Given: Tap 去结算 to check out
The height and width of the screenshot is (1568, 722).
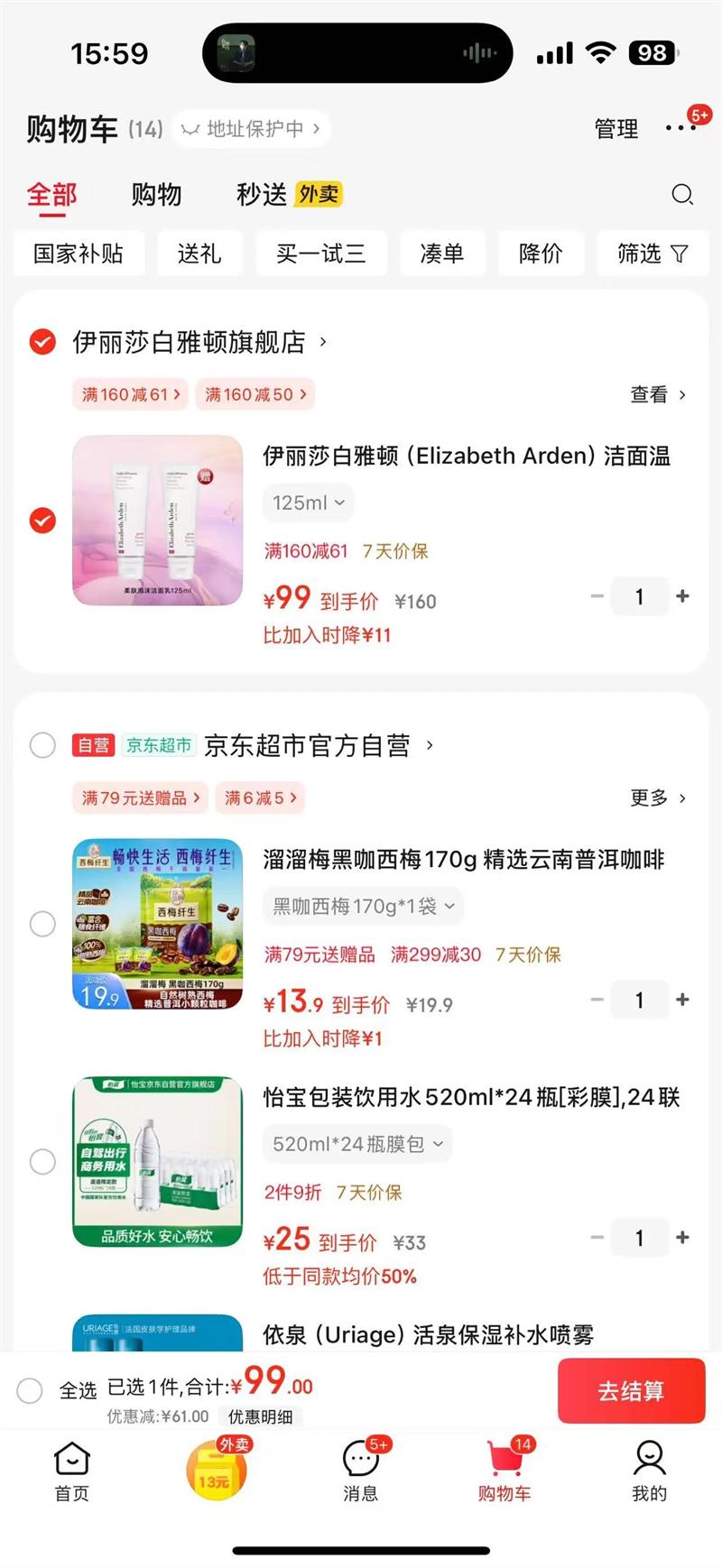Looking at the screenshot, I should 631,1390.
